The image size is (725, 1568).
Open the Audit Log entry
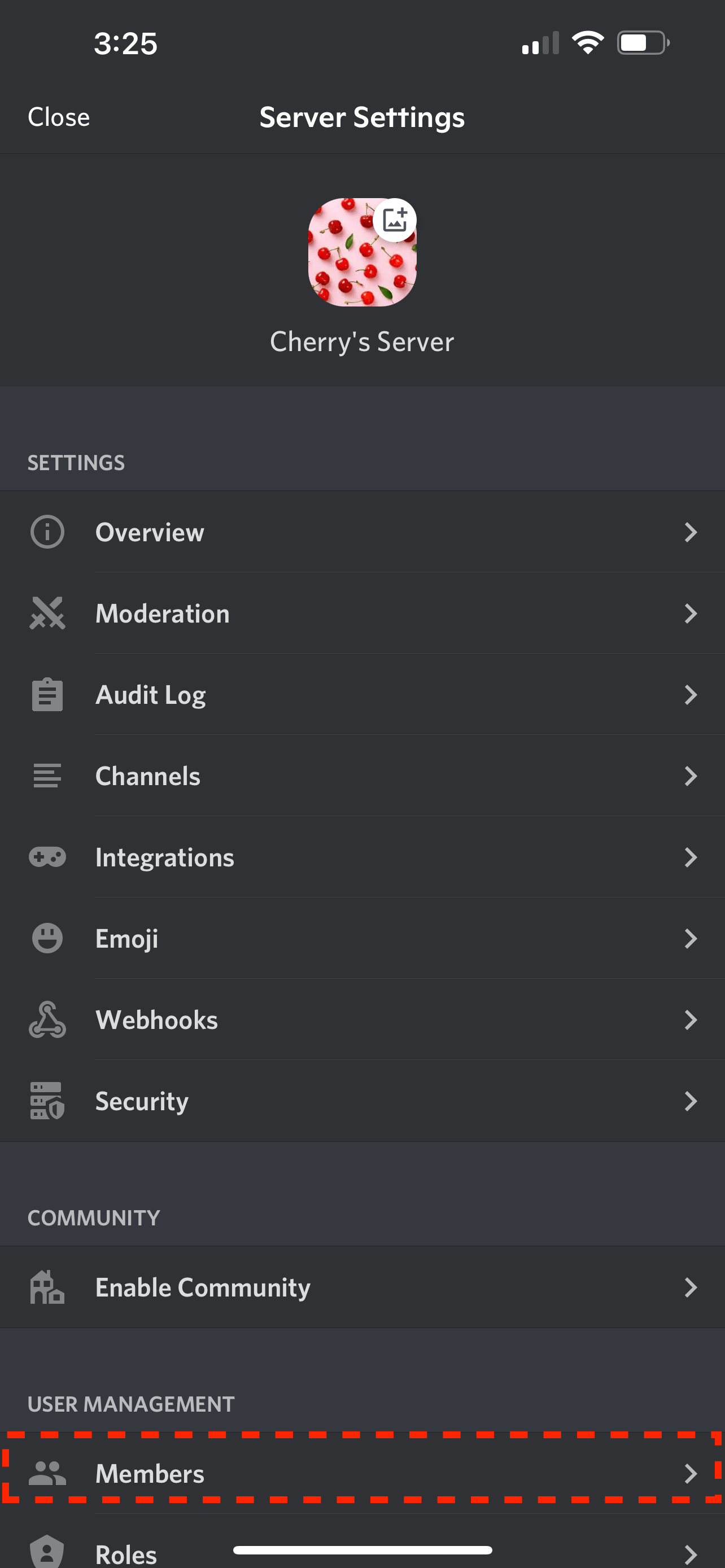362,694
